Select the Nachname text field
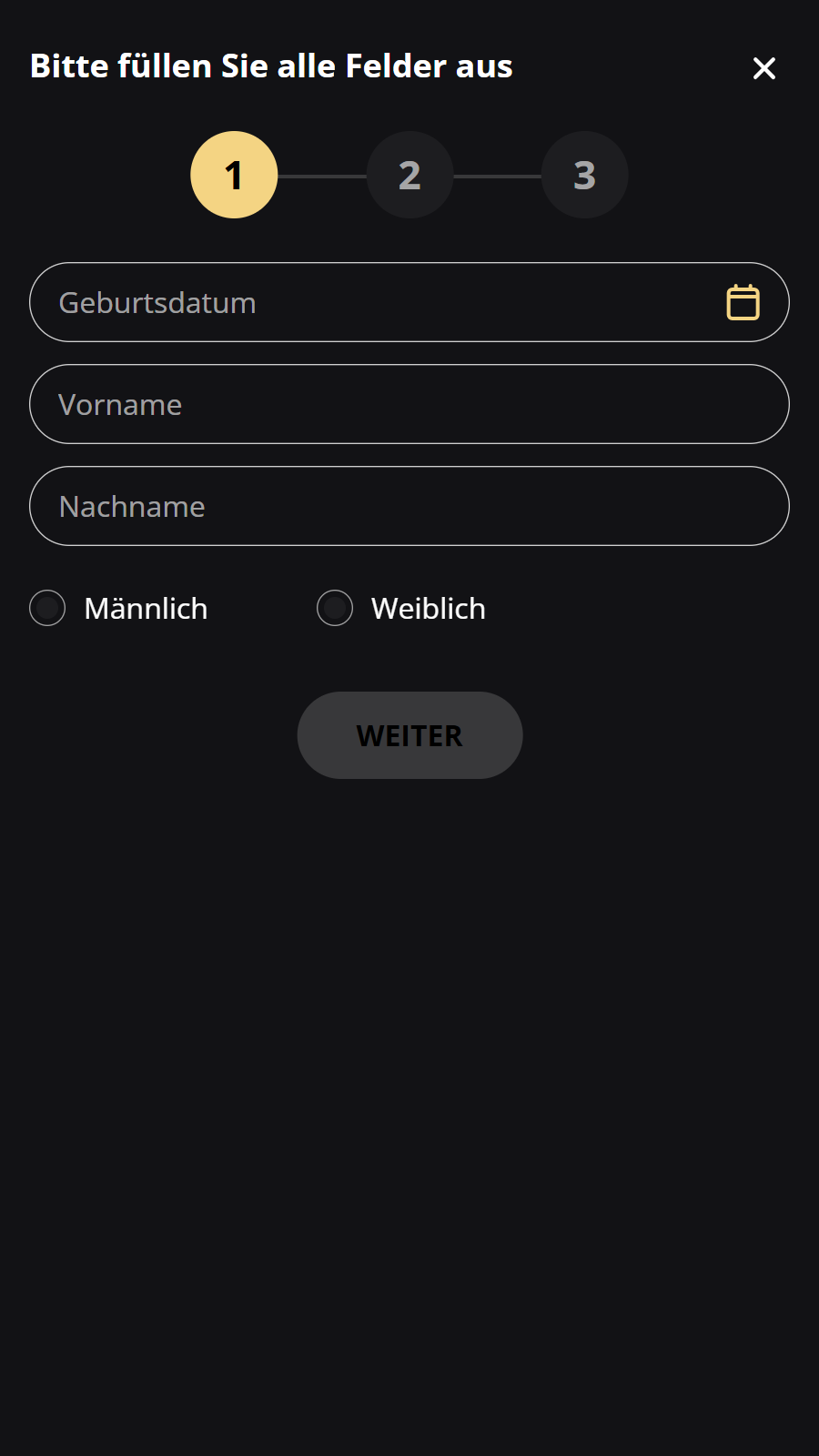Viewport: 819px width, 1456px height. 409,506
